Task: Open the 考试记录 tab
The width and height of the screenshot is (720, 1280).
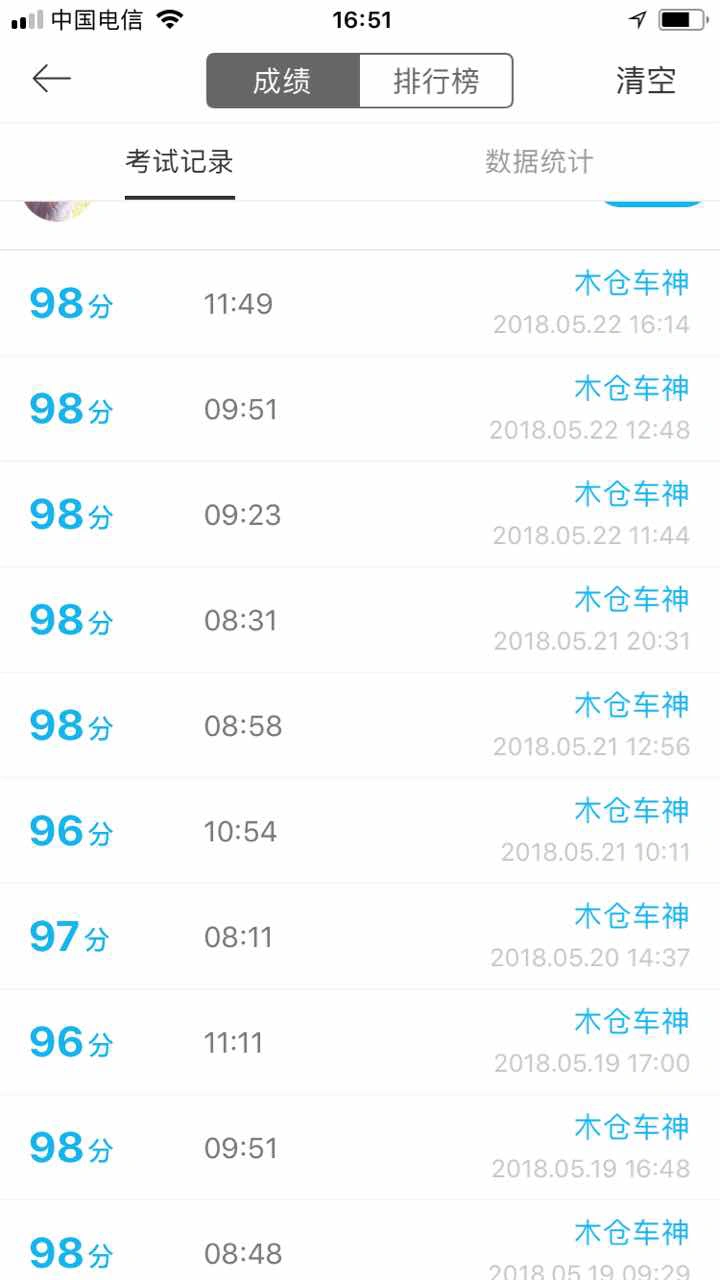Action: tap(180, 162)
